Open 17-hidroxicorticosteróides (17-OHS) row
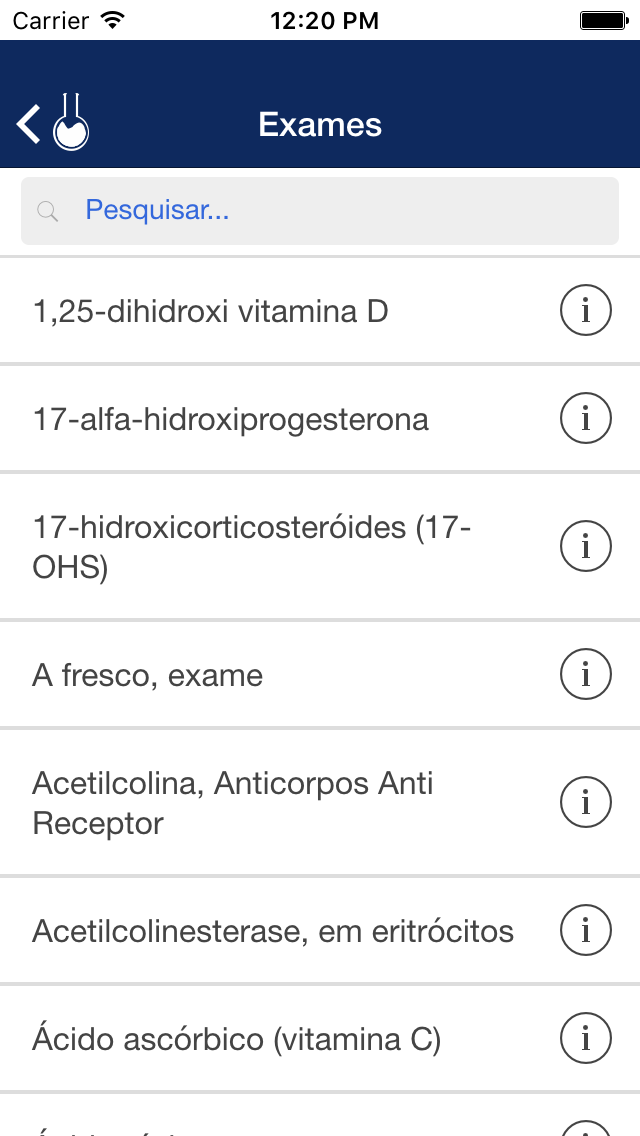640x1136 pixels. point(320,547)
